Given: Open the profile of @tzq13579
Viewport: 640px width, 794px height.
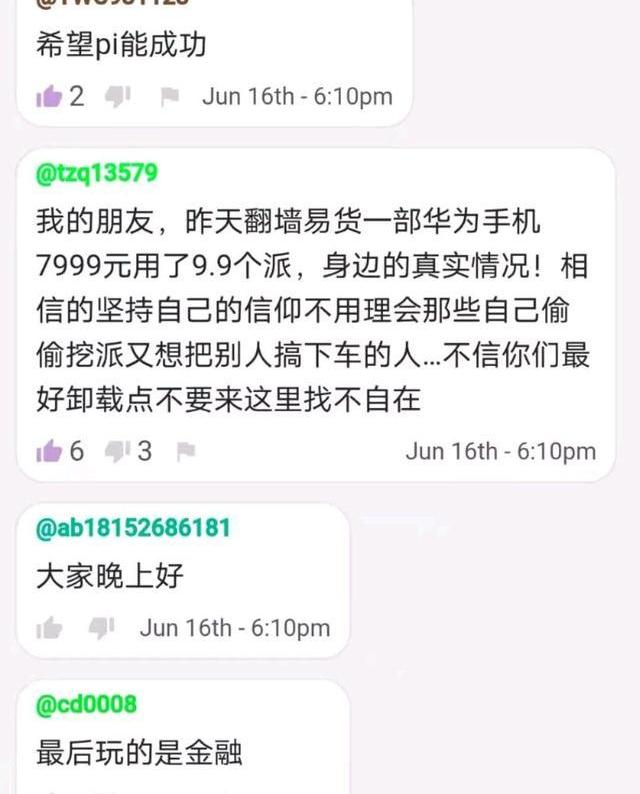Looking at the screenshot, I should click(x=97, y=173).
